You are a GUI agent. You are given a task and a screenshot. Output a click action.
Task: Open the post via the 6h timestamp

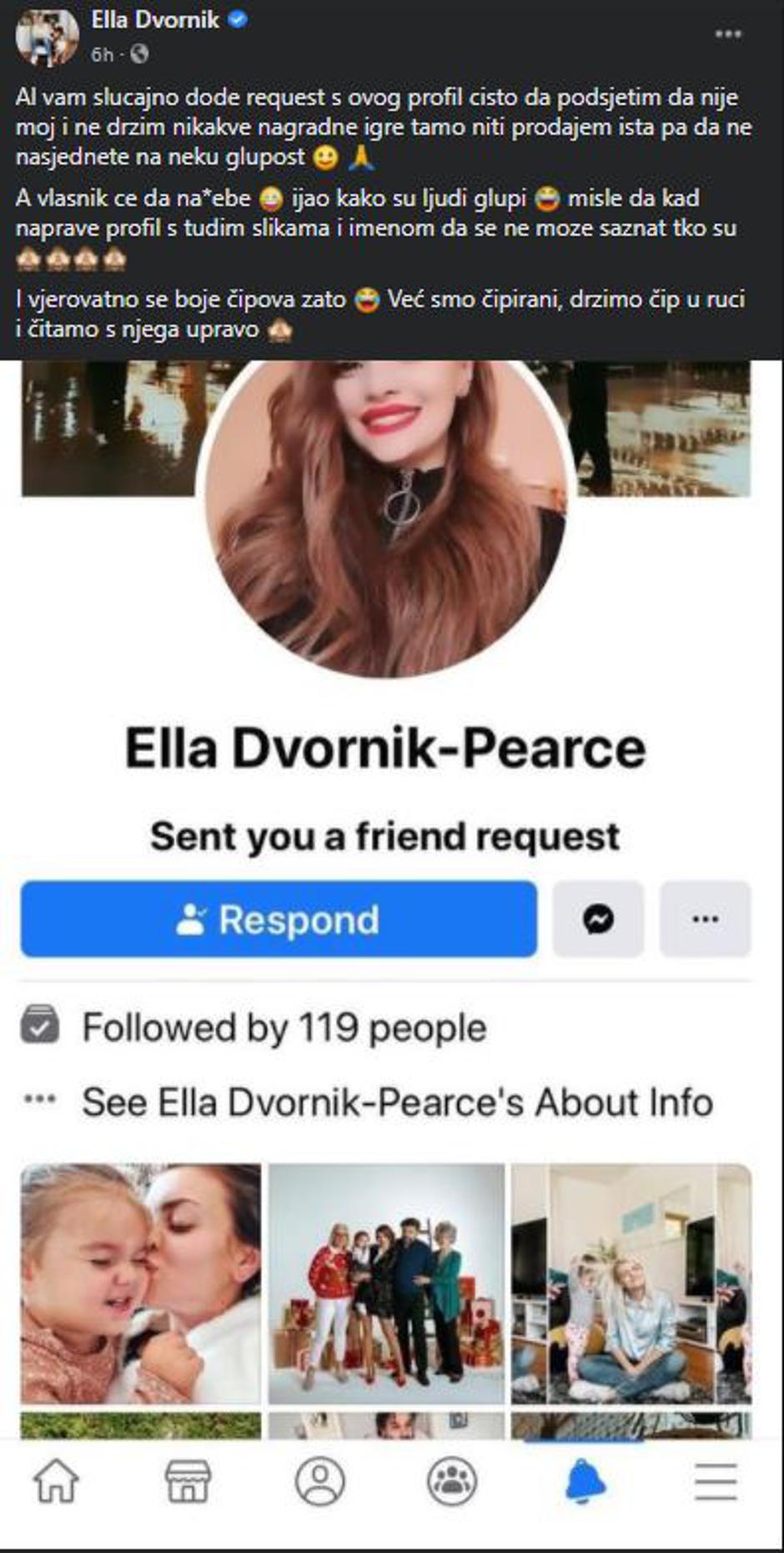[x=101, y=55]
